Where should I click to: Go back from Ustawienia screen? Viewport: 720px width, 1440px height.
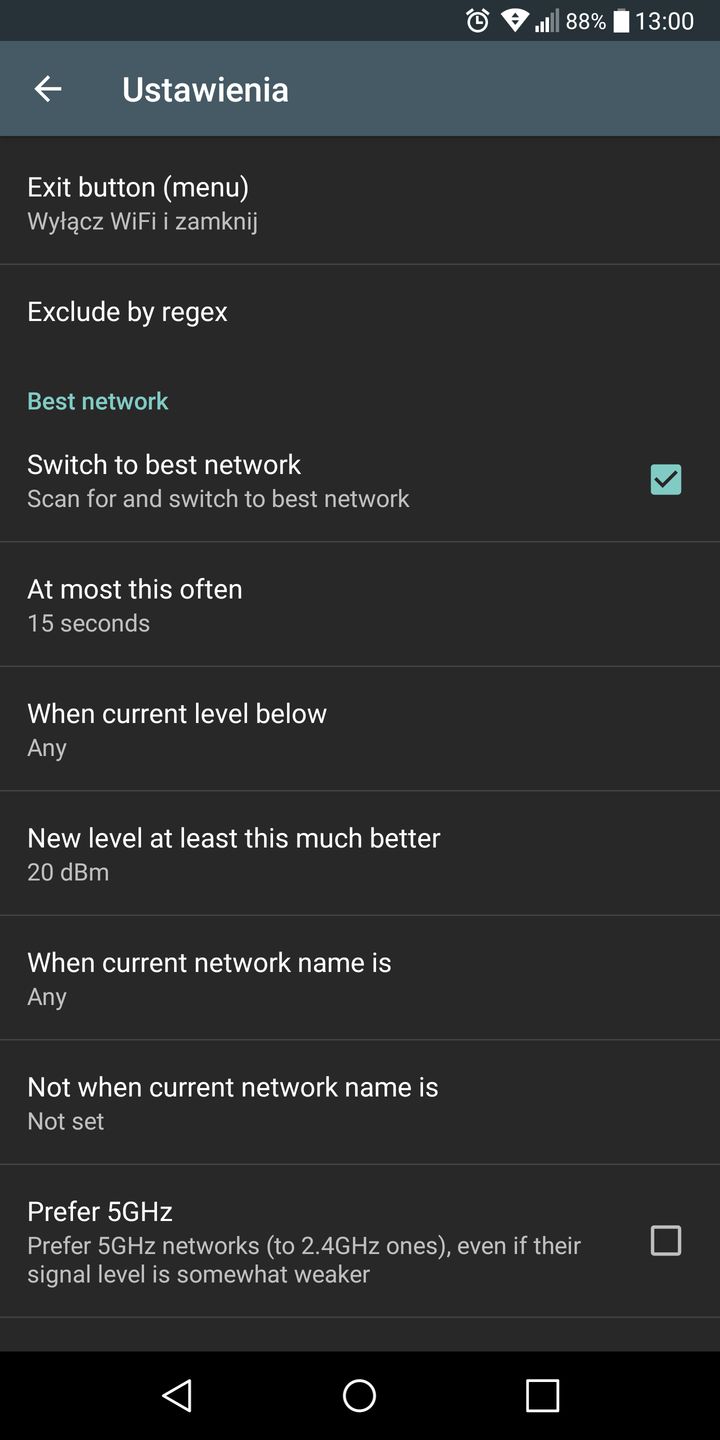pyautogui.click(x=48, y=89)
